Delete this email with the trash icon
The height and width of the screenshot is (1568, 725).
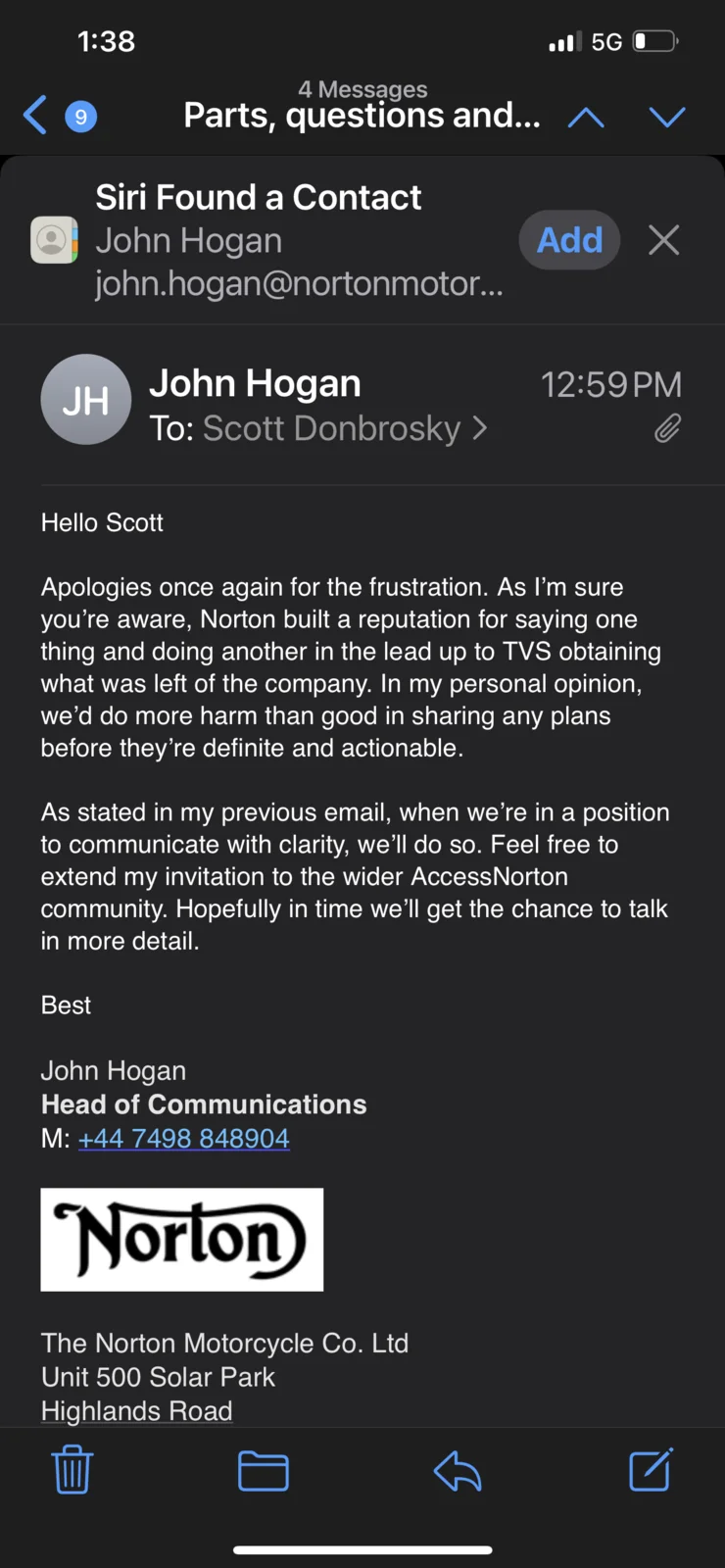click(72, 1470)
